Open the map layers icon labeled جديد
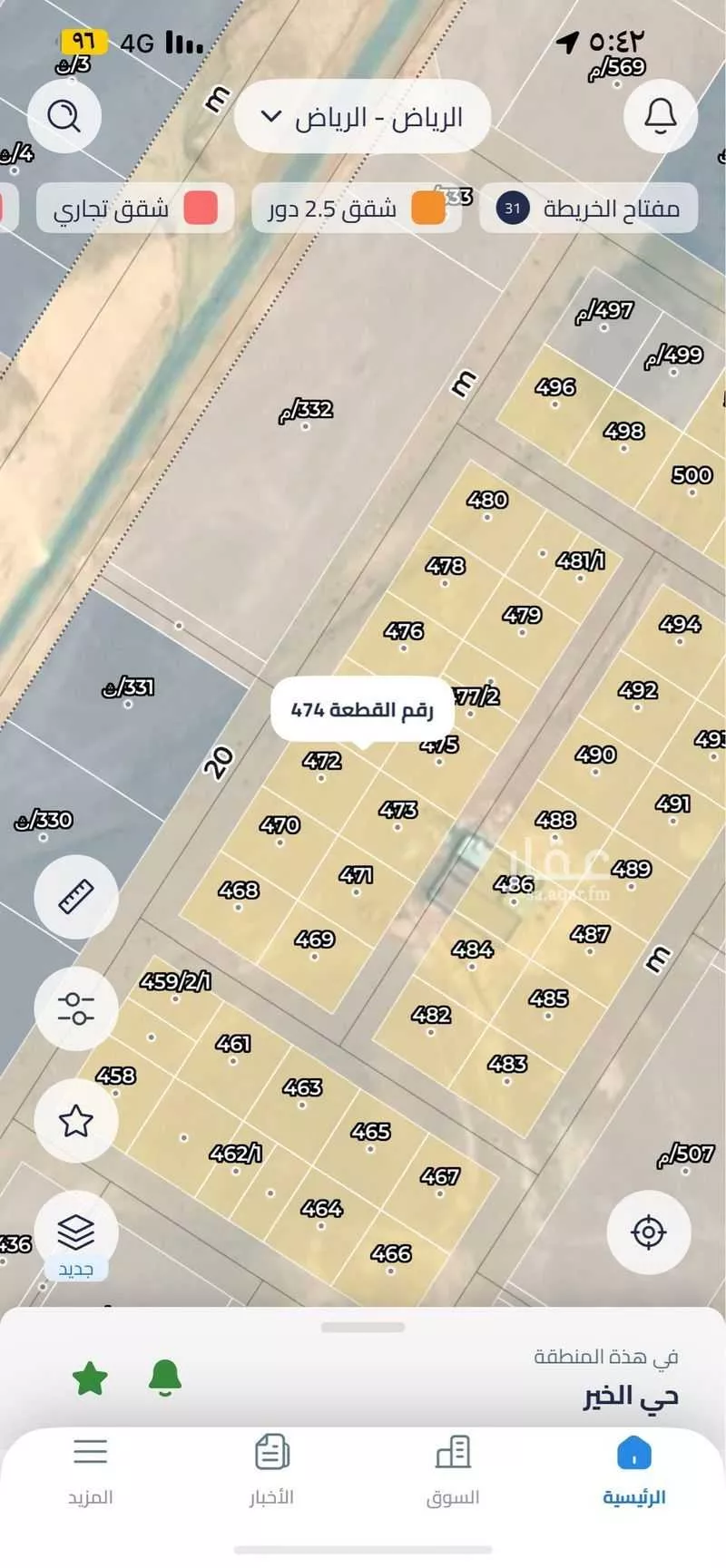The image size is (726, 1568). point(76,1231)
